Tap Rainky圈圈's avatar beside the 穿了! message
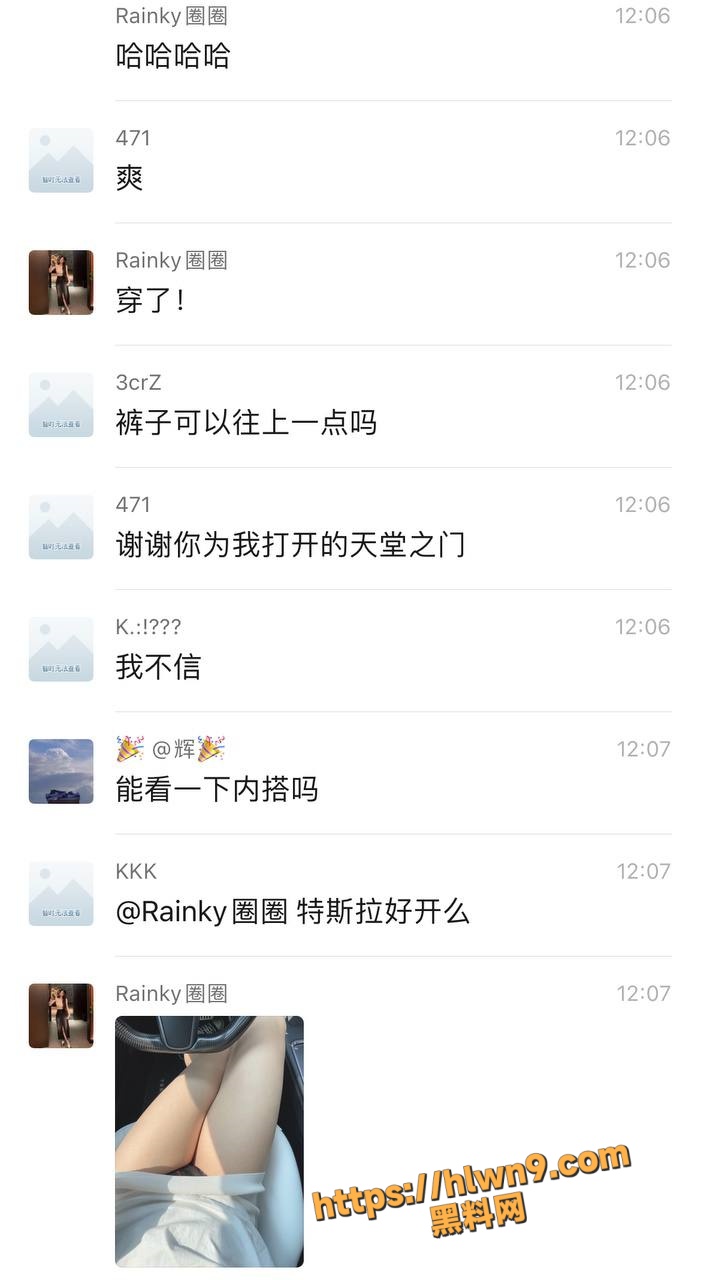This screenshot has height=1280, width=701. (x=61, y=282)
